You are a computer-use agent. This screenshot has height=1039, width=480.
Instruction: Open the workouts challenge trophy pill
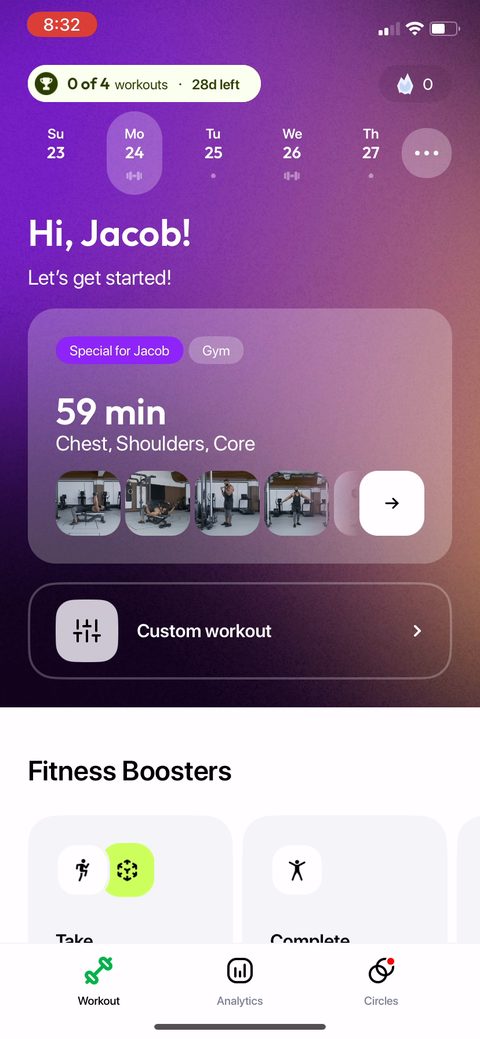pyautogui.click(x=144, y=84)
